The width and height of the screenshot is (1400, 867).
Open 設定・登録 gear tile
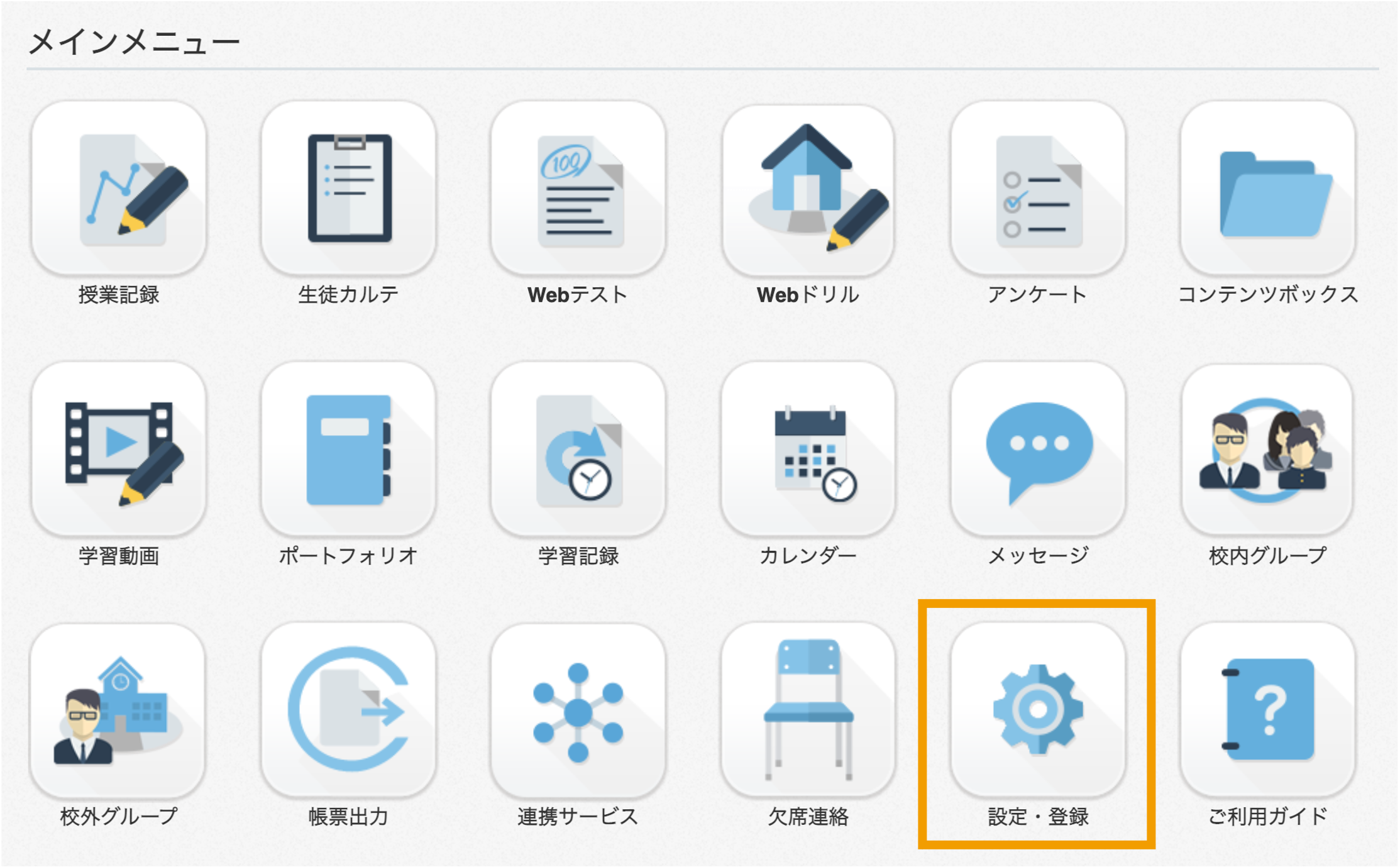pyautogui.click(x=1037, y=710)
